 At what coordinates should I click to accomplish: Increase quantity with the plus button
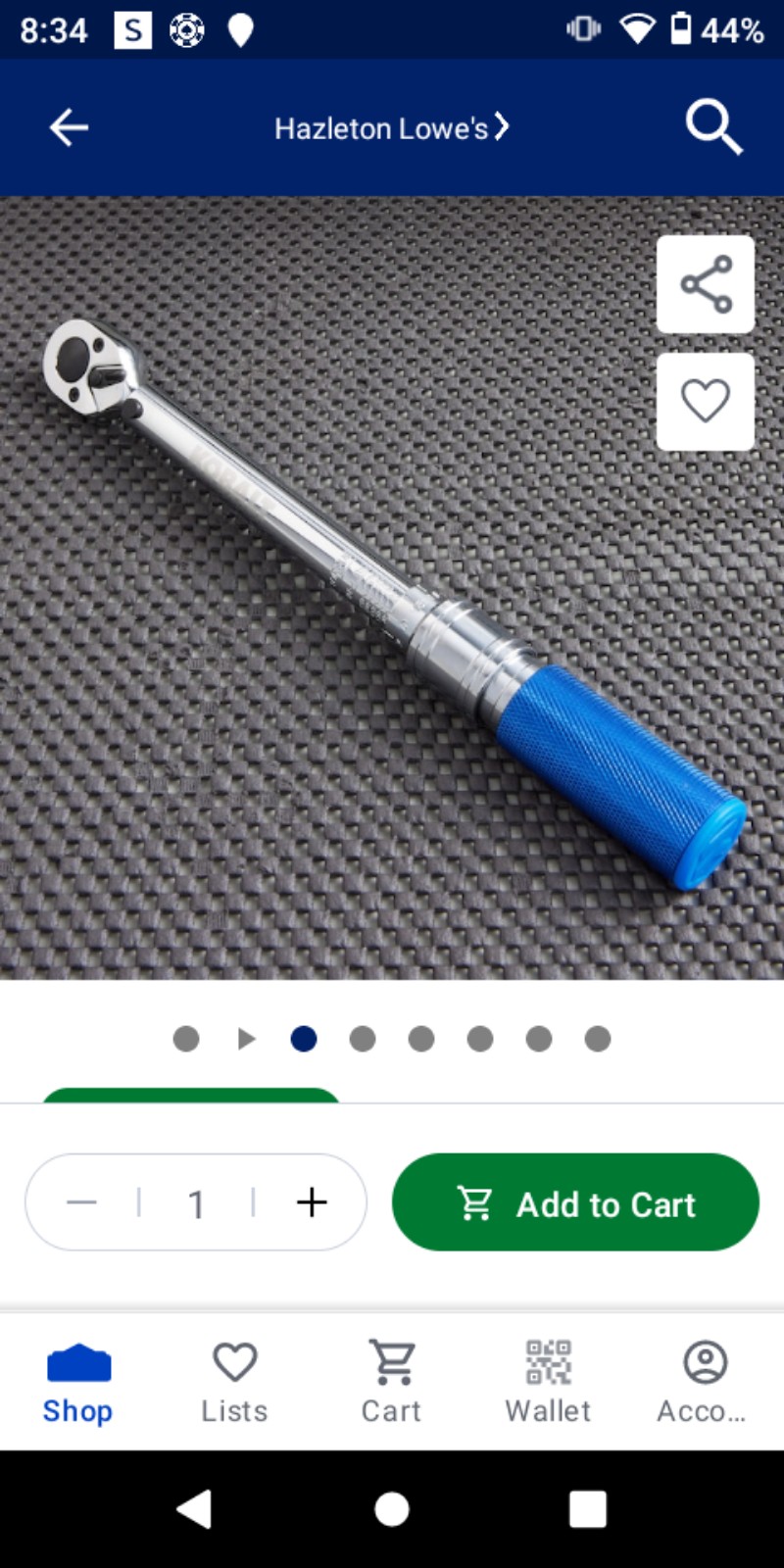(x=312, y=1202)
